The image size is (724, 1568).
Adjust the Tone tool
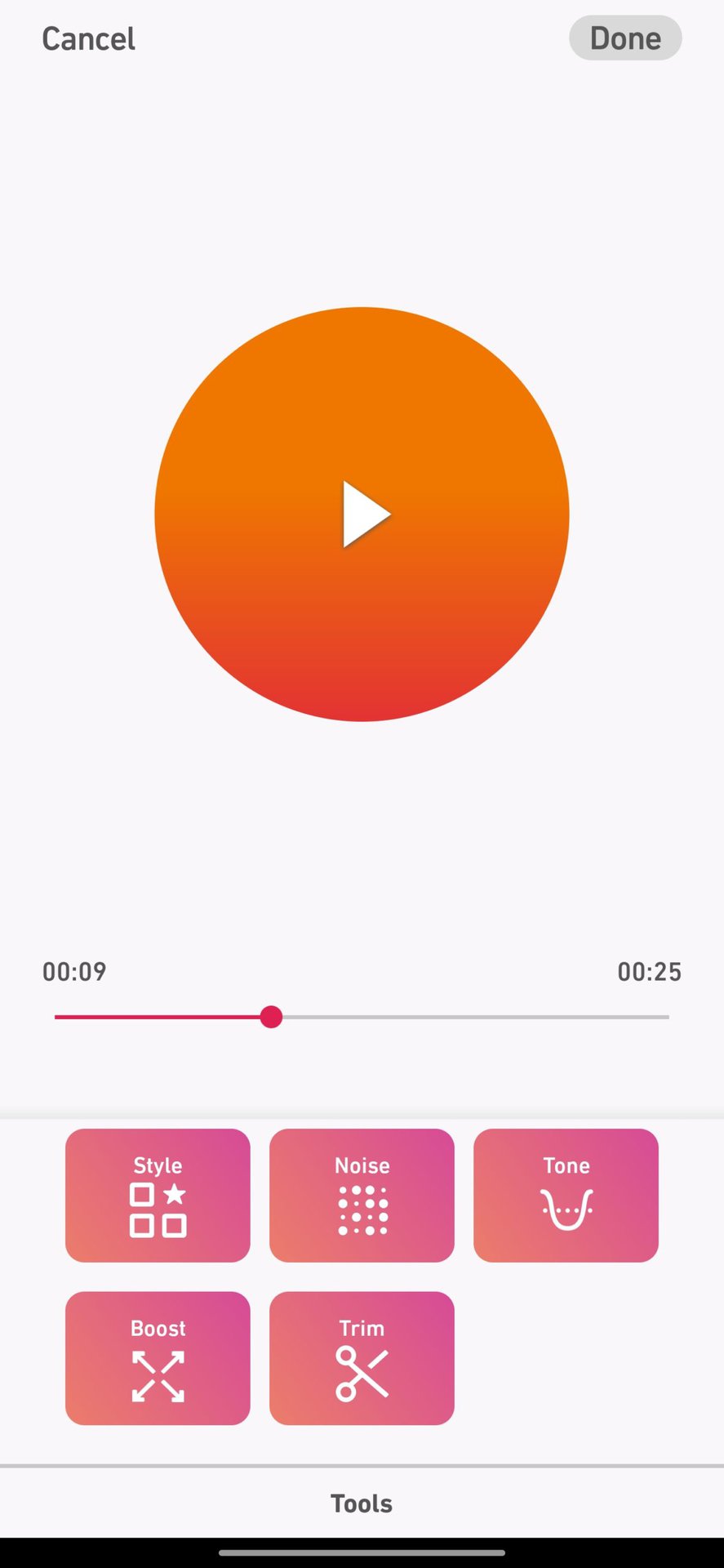pyautogui.click(x=566, y=1196)
